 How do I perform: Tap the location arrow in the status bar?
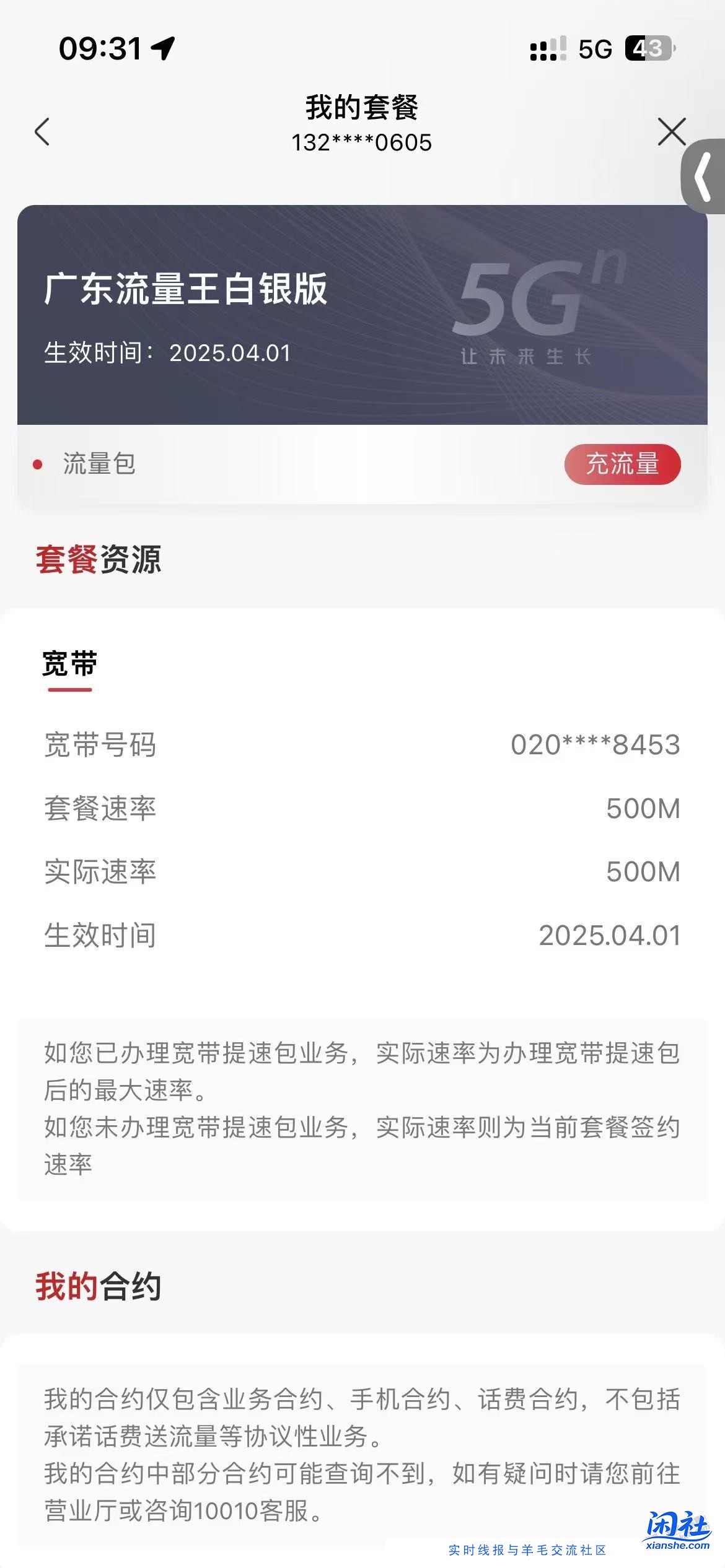162,48
